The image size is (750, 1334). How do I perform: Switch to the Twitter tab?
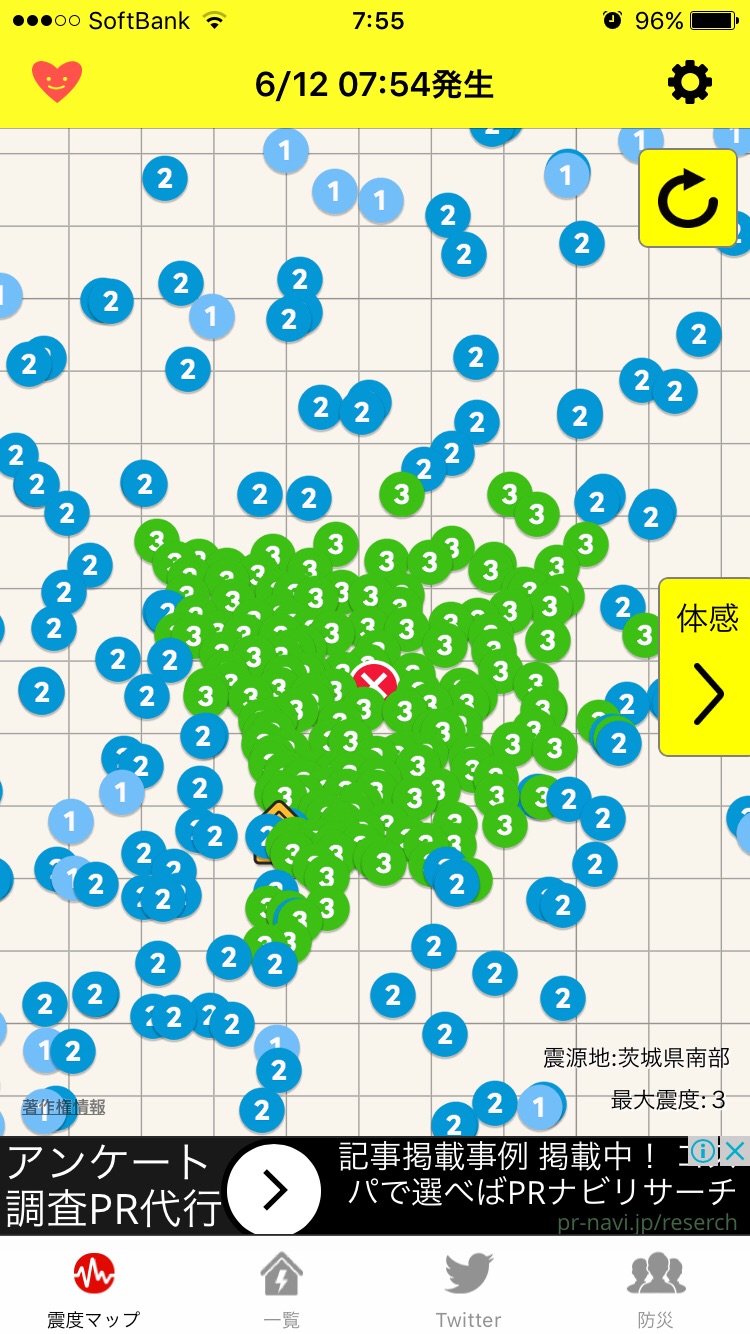[x=468, y=1290]
